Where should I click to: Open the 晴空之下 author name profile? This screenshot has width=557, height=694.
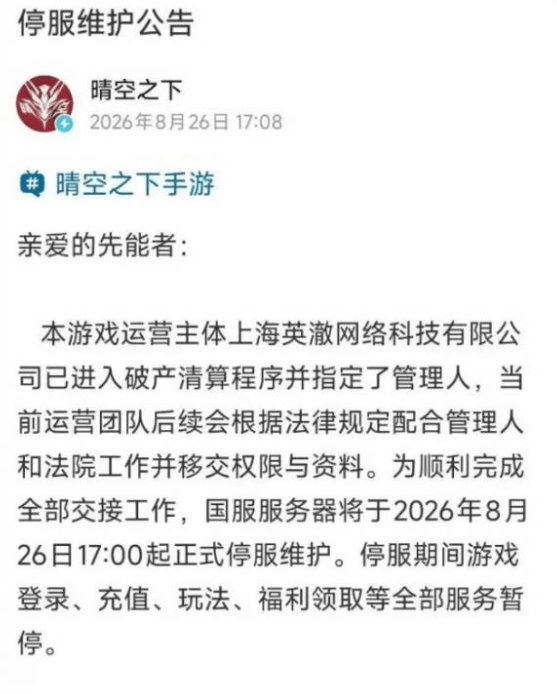point(136,90)
